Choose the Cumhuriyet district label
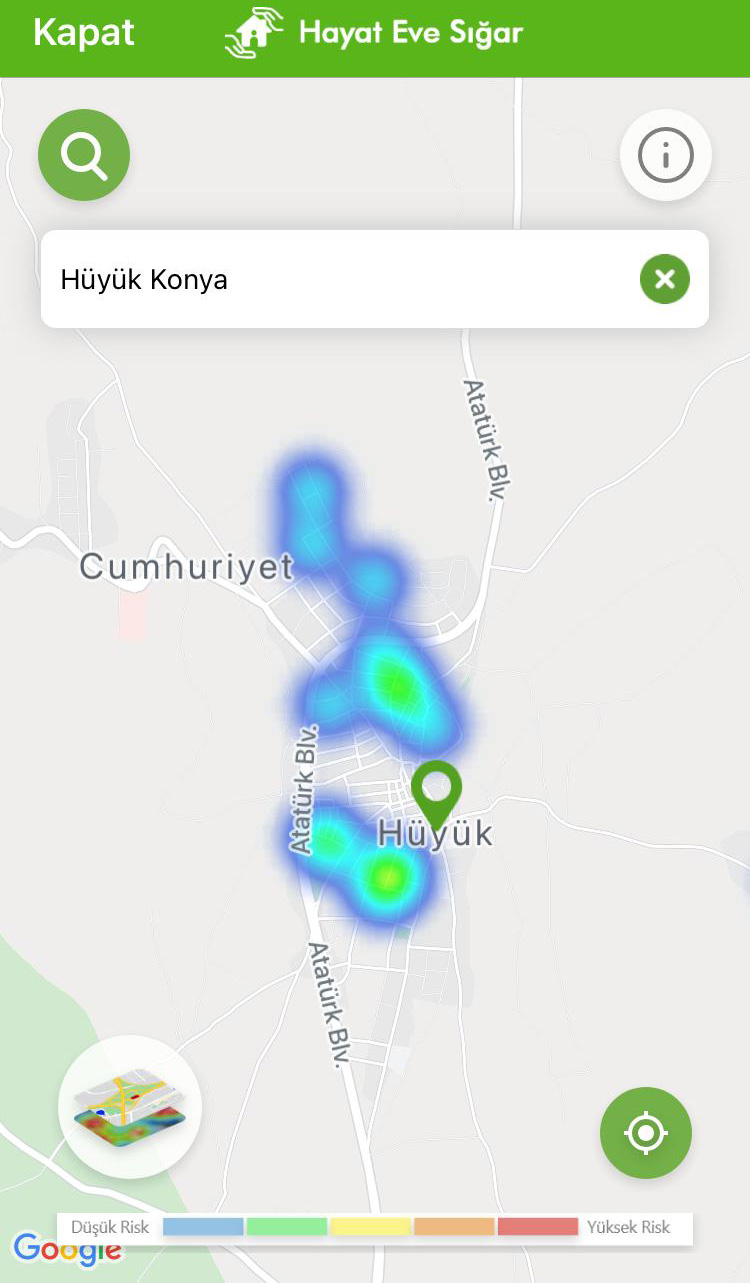The width and height of the screenshot is (750, 1283). click(x=186, y=567)
